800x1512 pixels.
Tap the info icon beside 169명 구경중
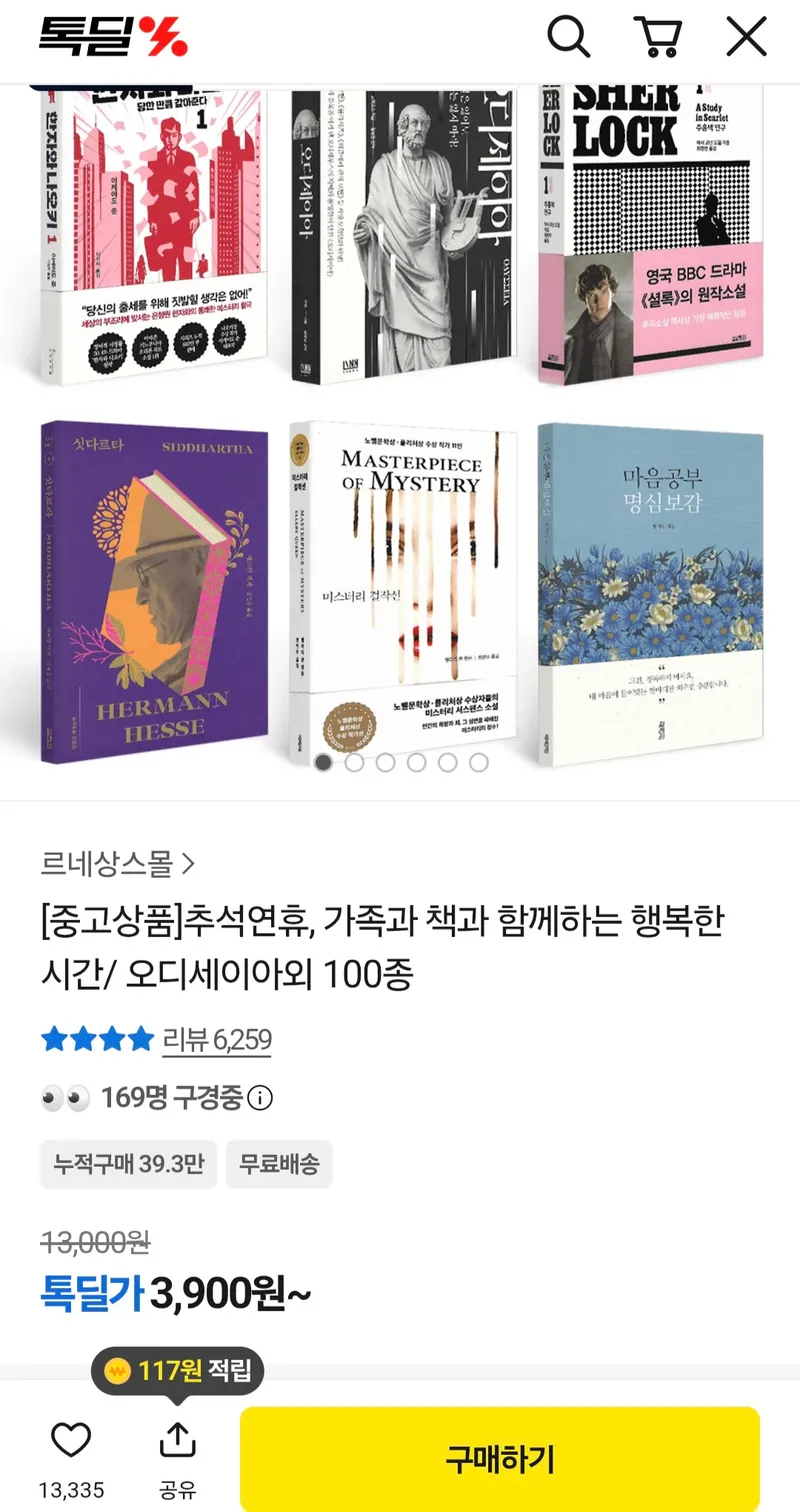pos(260,1098)
